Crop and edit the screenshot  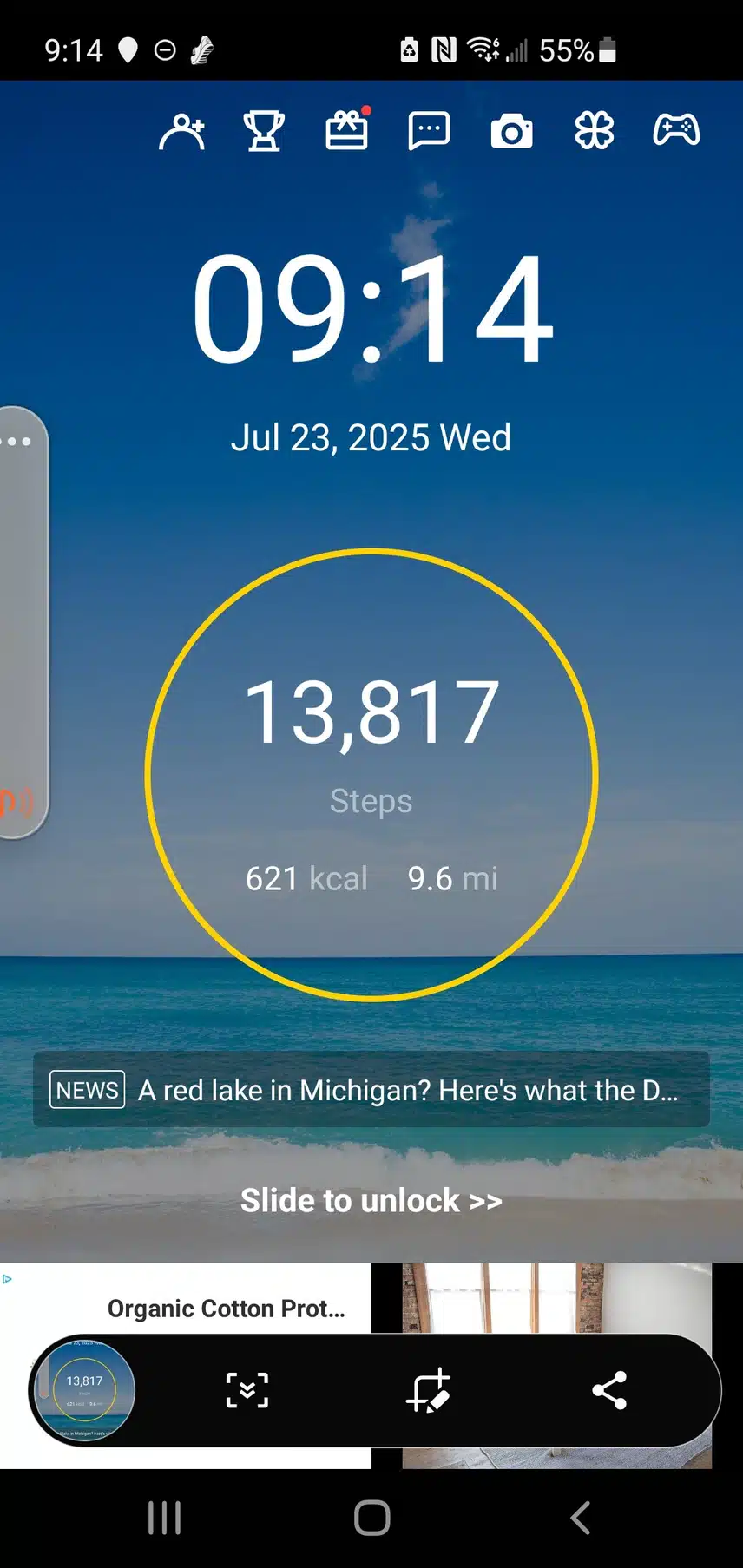[429, 1390]
